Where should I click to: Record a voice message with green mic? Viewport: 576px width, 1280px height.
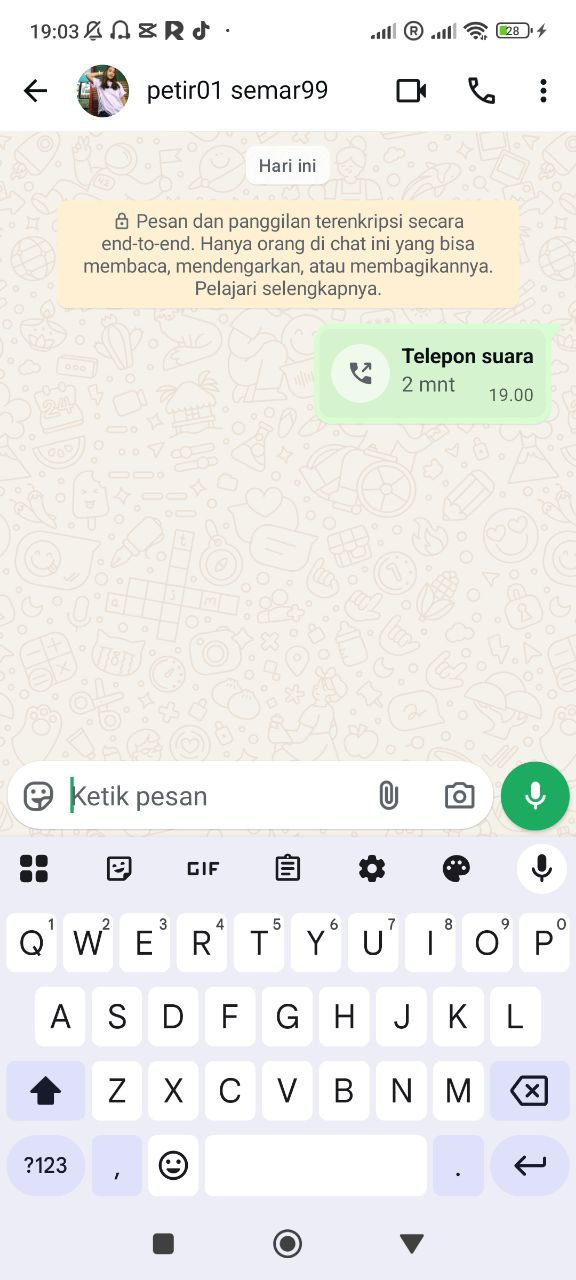(x=535, y=796)
